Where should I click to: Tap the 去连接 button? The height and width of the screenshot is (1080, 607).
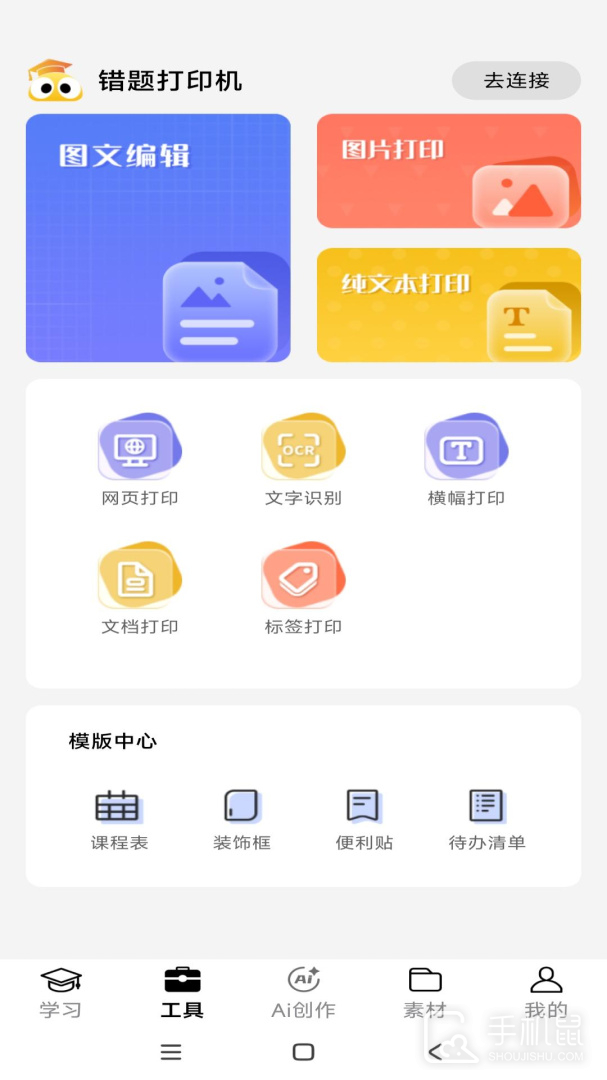tap(516, 81)
